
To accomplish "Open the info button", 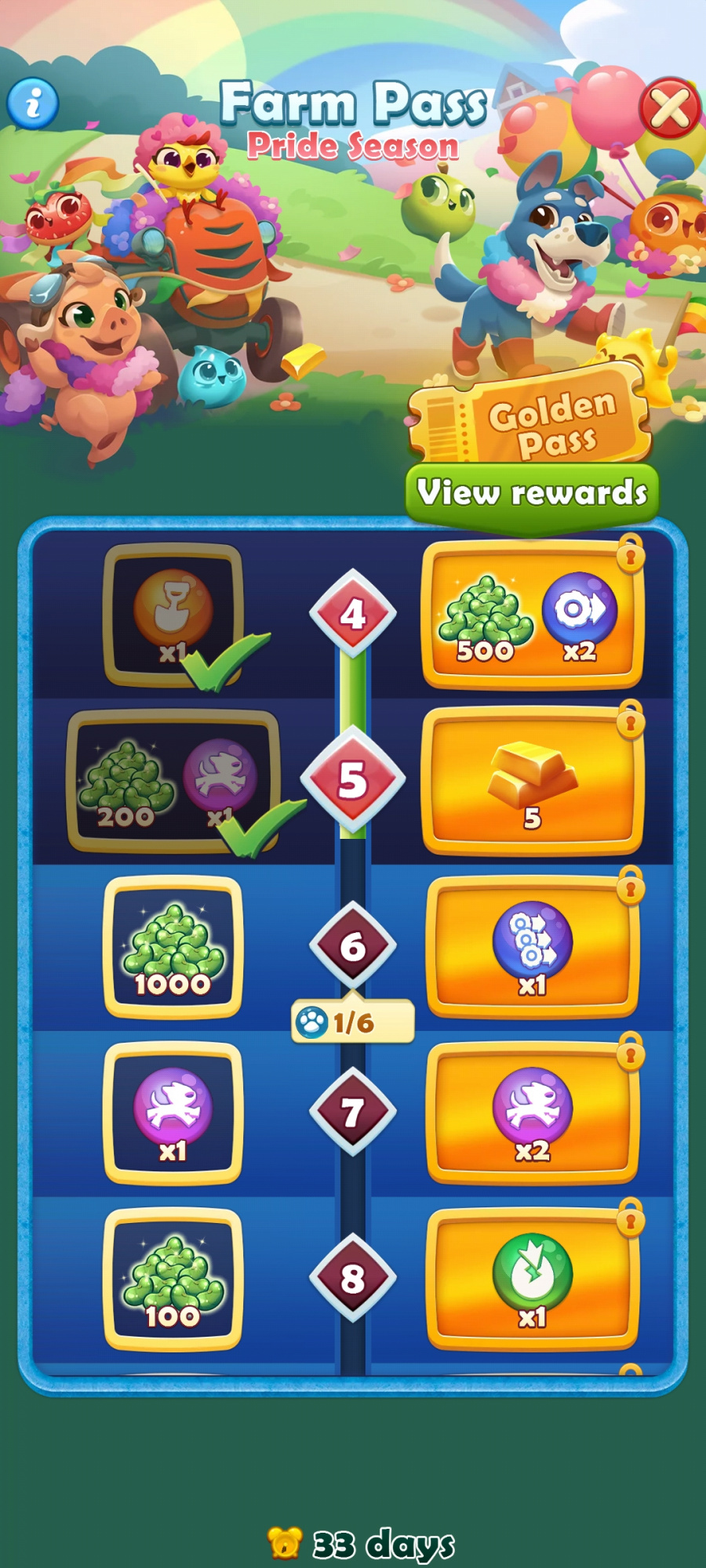I will tap(33, 103).
